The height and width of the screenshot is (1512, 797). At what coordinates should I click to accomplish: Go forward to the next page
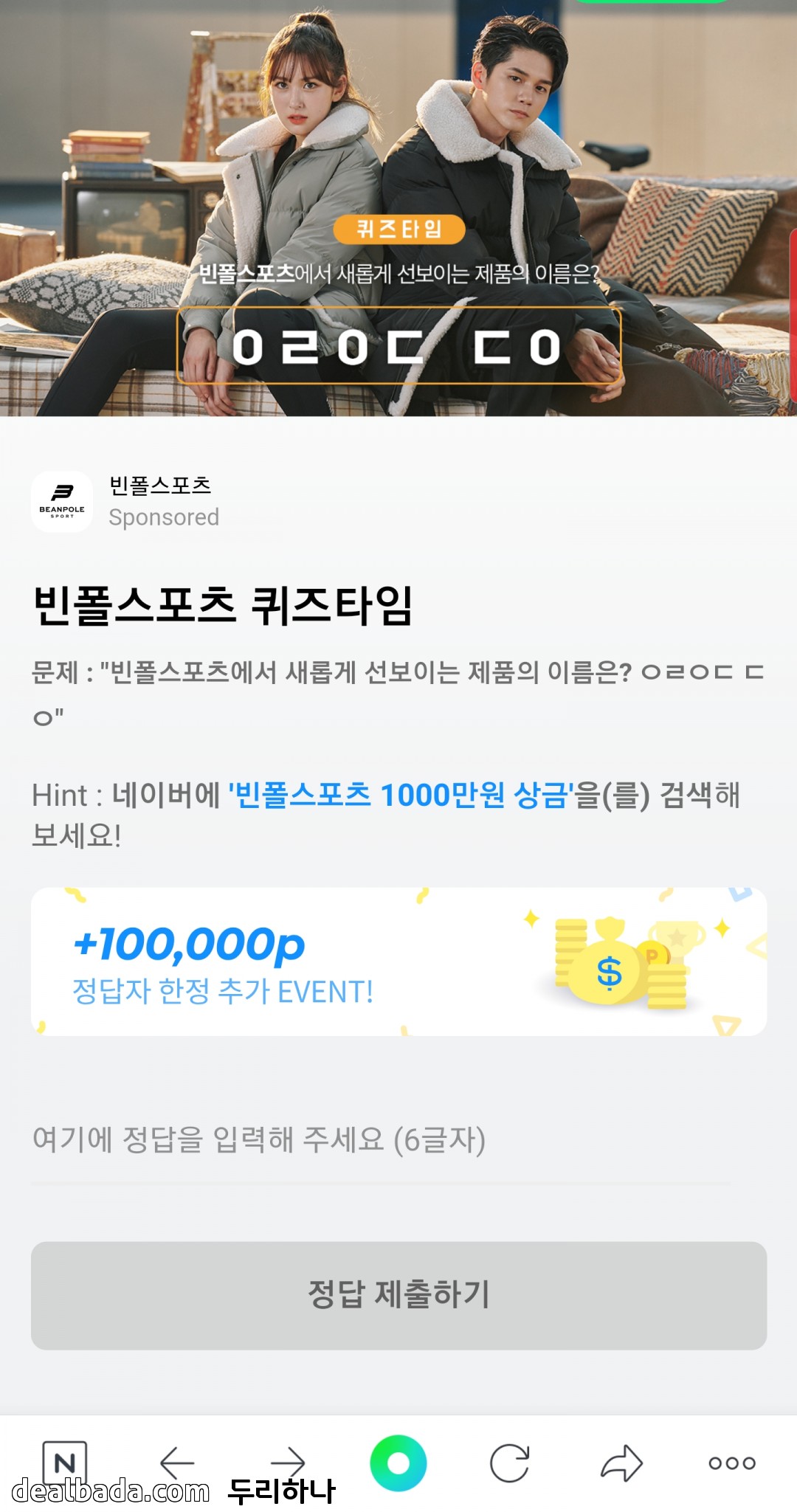(288, 1461)
